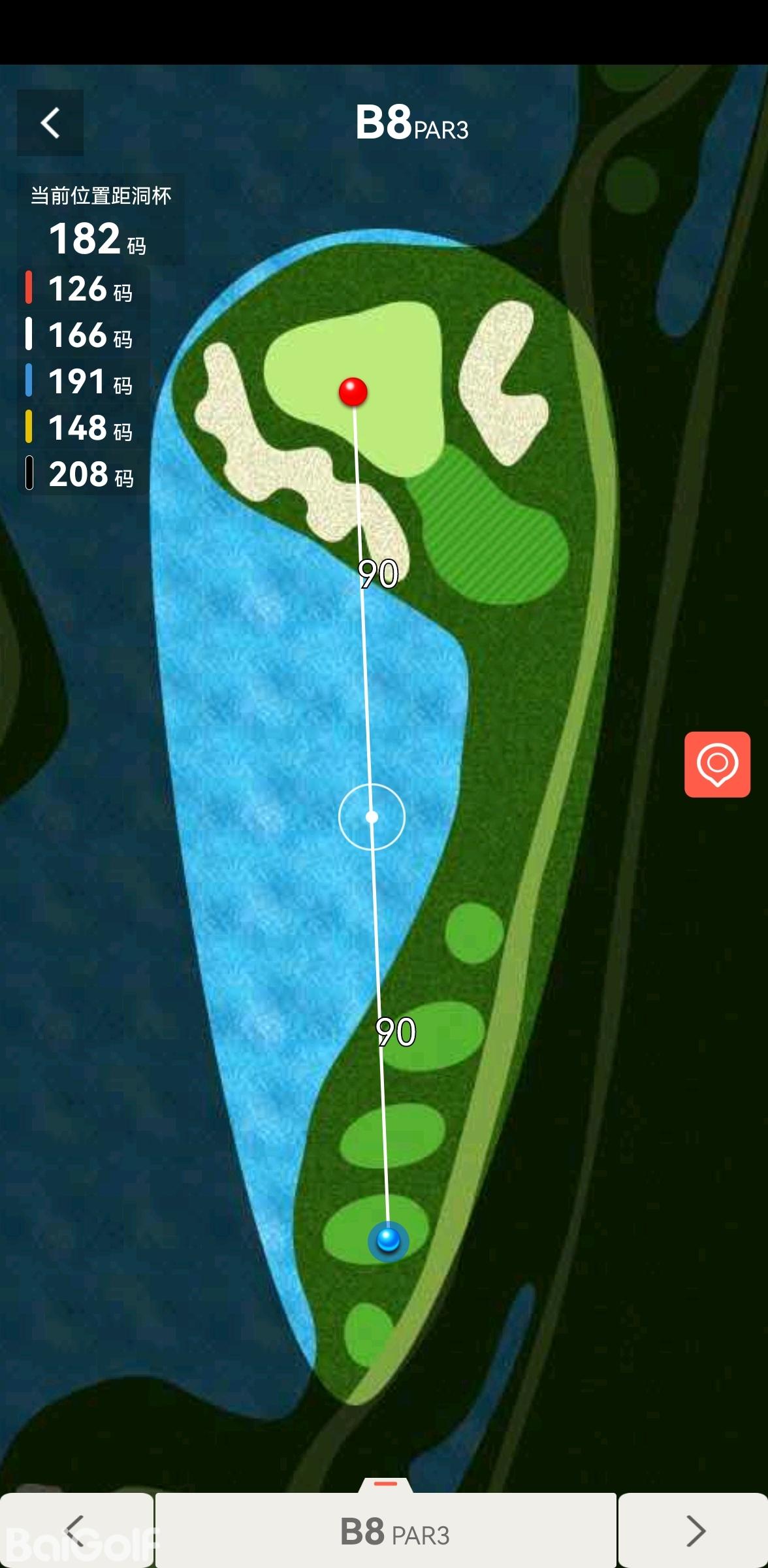Tap the red location pin button

click(x=717, y=764)
